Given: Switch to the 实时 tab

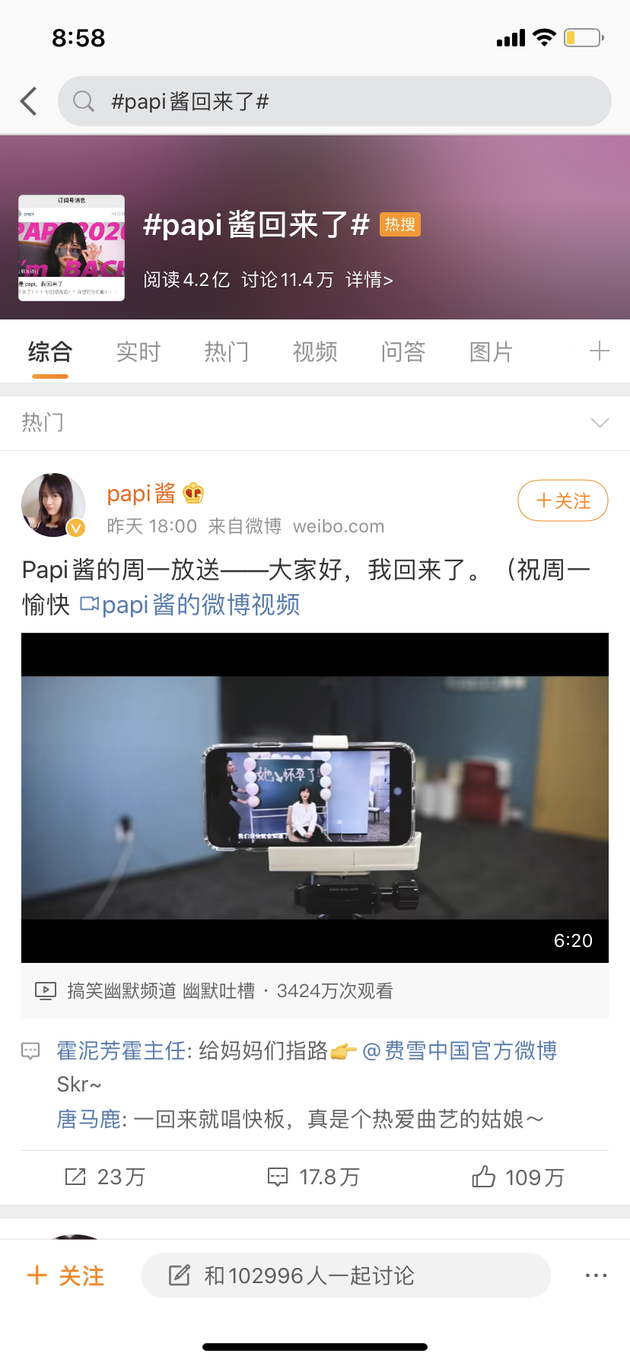Looking at the screenshot, I should tap(138, 352).
